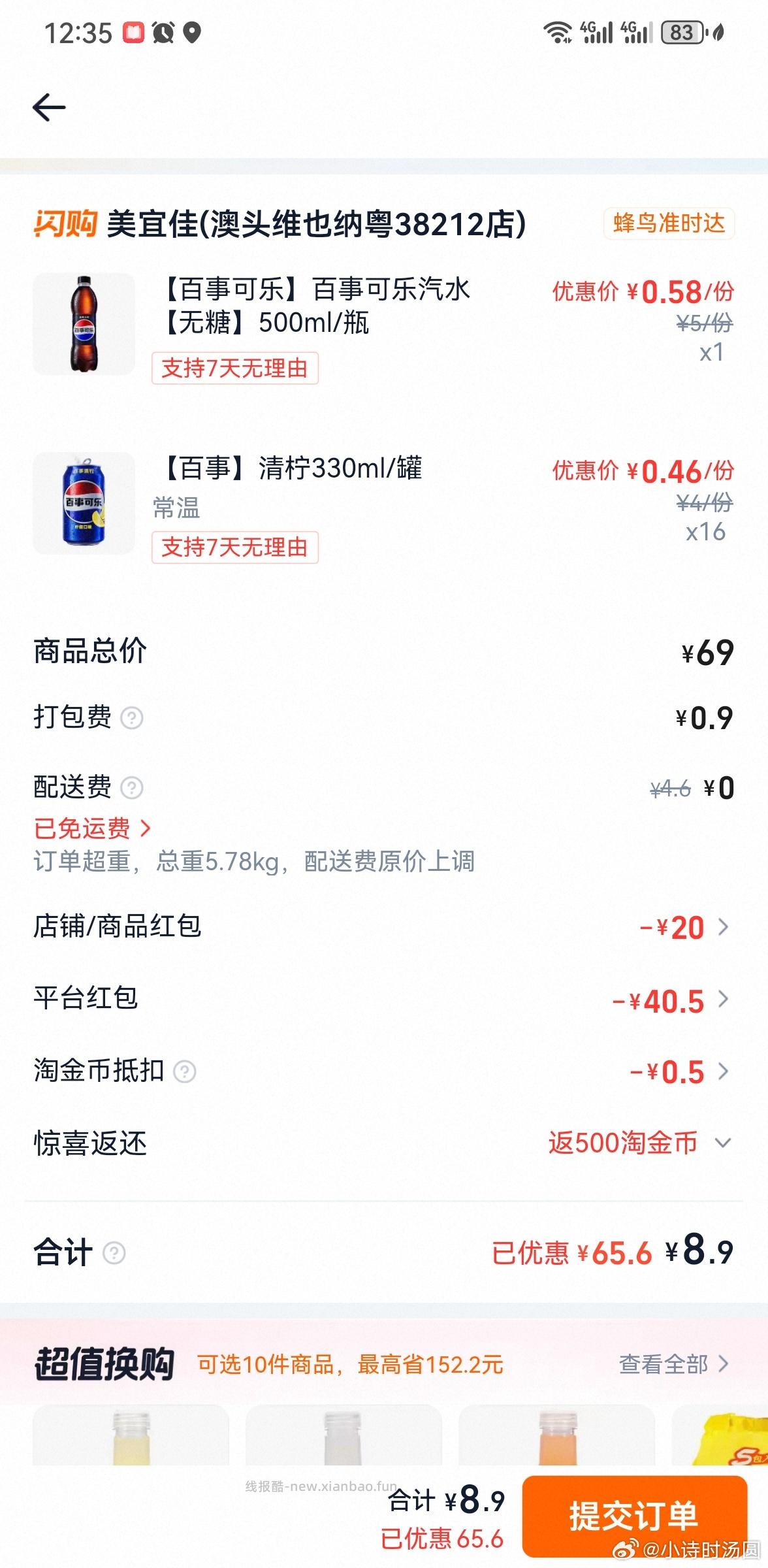Expand the 店铺/商品红包 -¥20 details

tap(722, 926)
